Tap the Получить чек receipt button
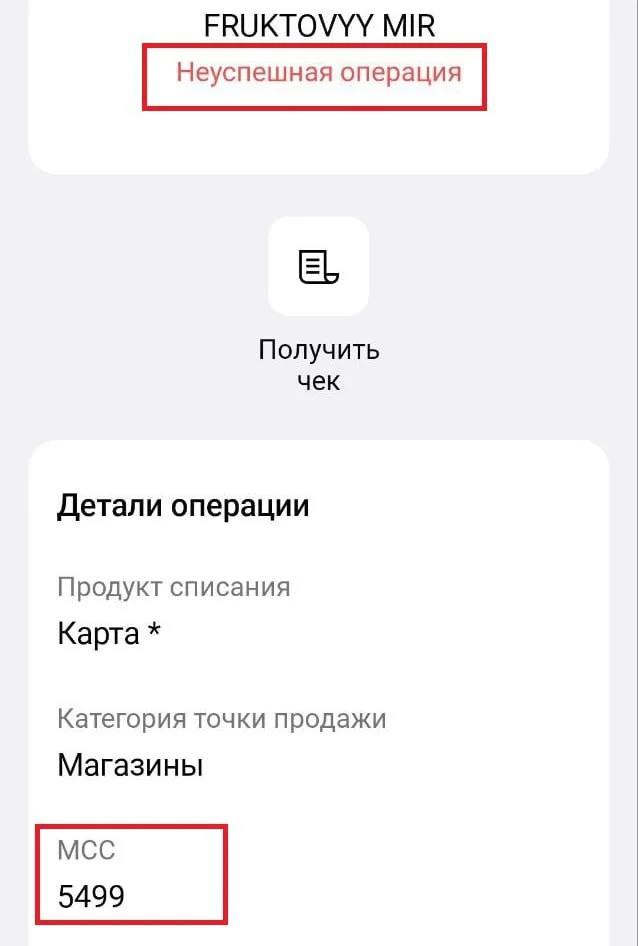 coord(318,267)
